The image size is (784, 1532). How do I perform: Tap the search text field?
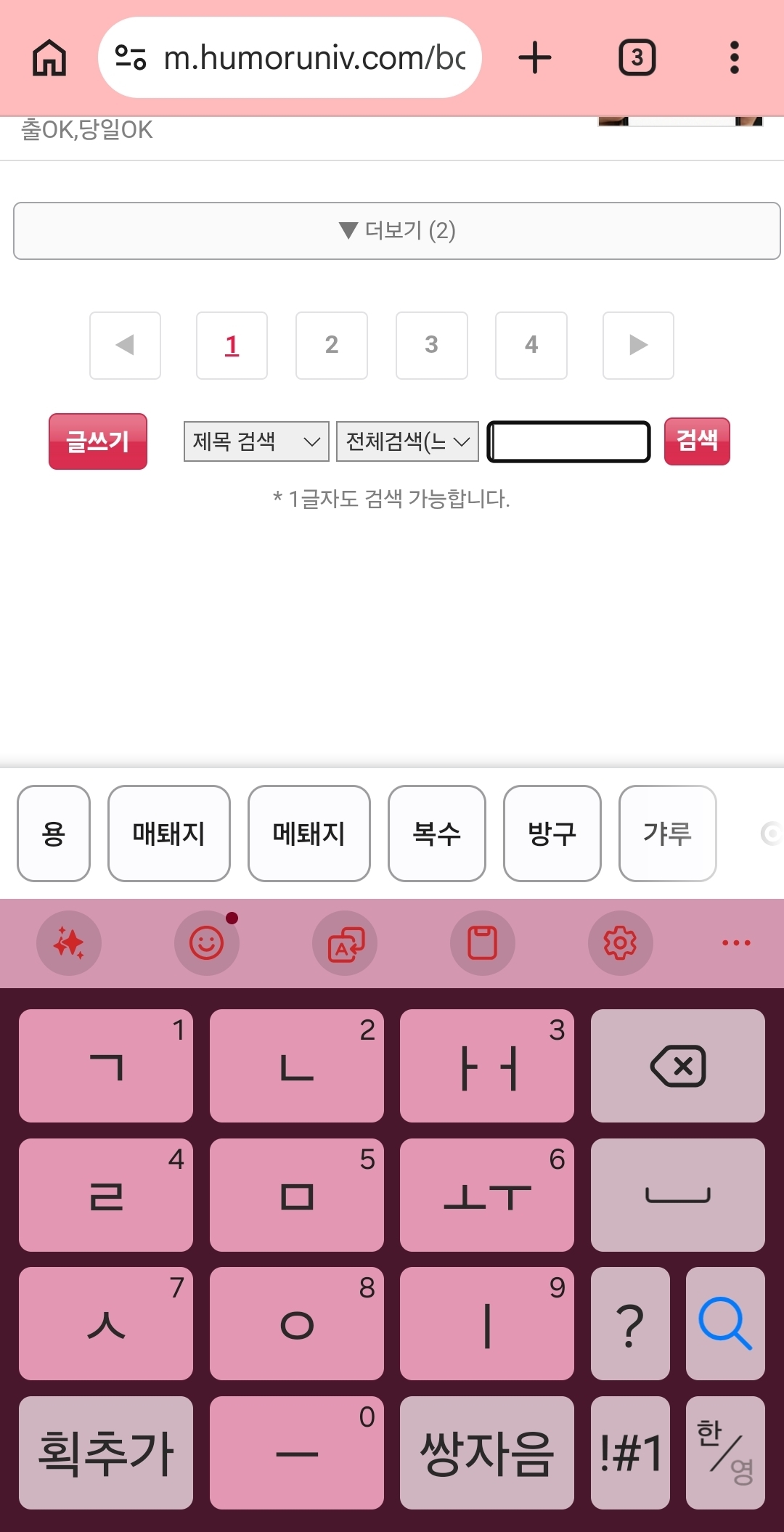[x=568, y=441]
